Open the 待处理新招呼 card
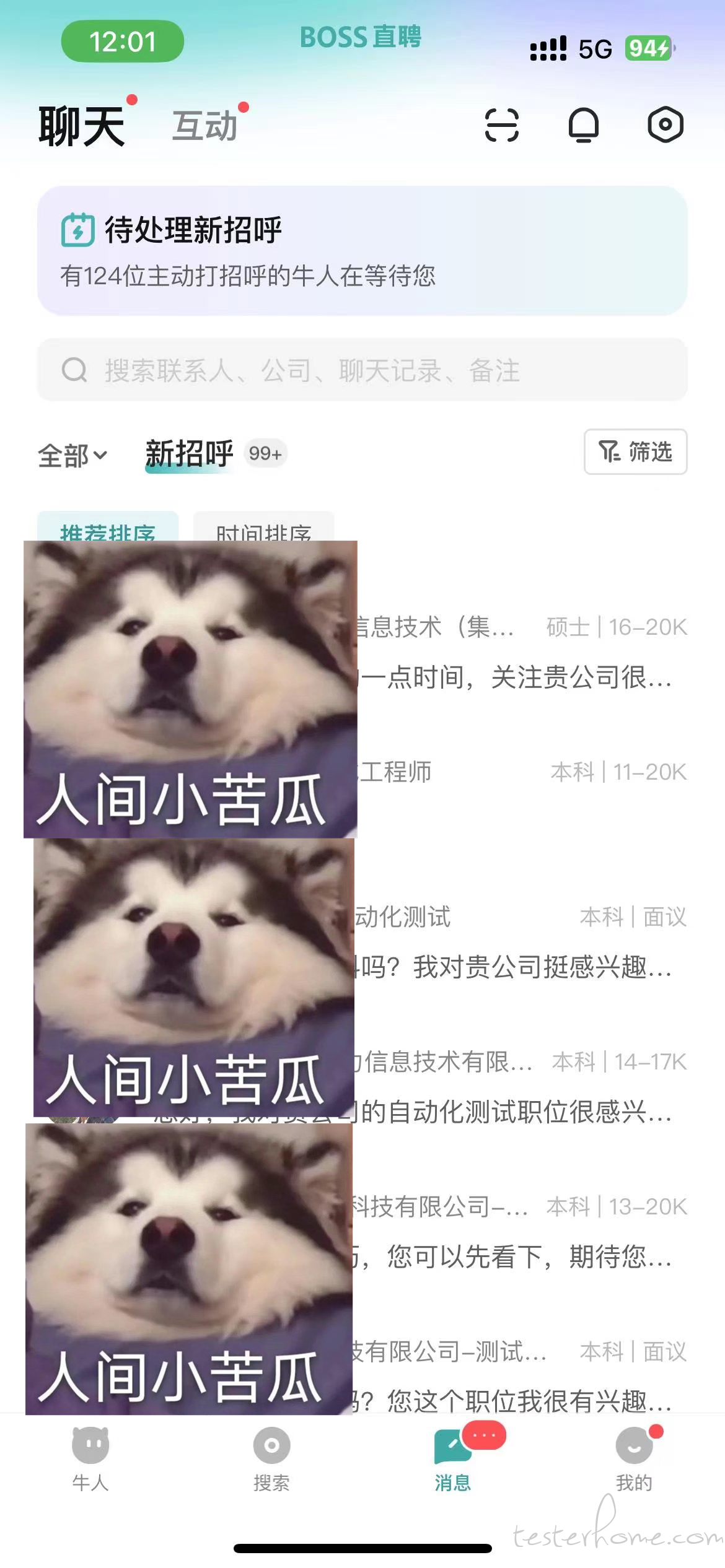The image size is (725, 1568). point(362,251)
